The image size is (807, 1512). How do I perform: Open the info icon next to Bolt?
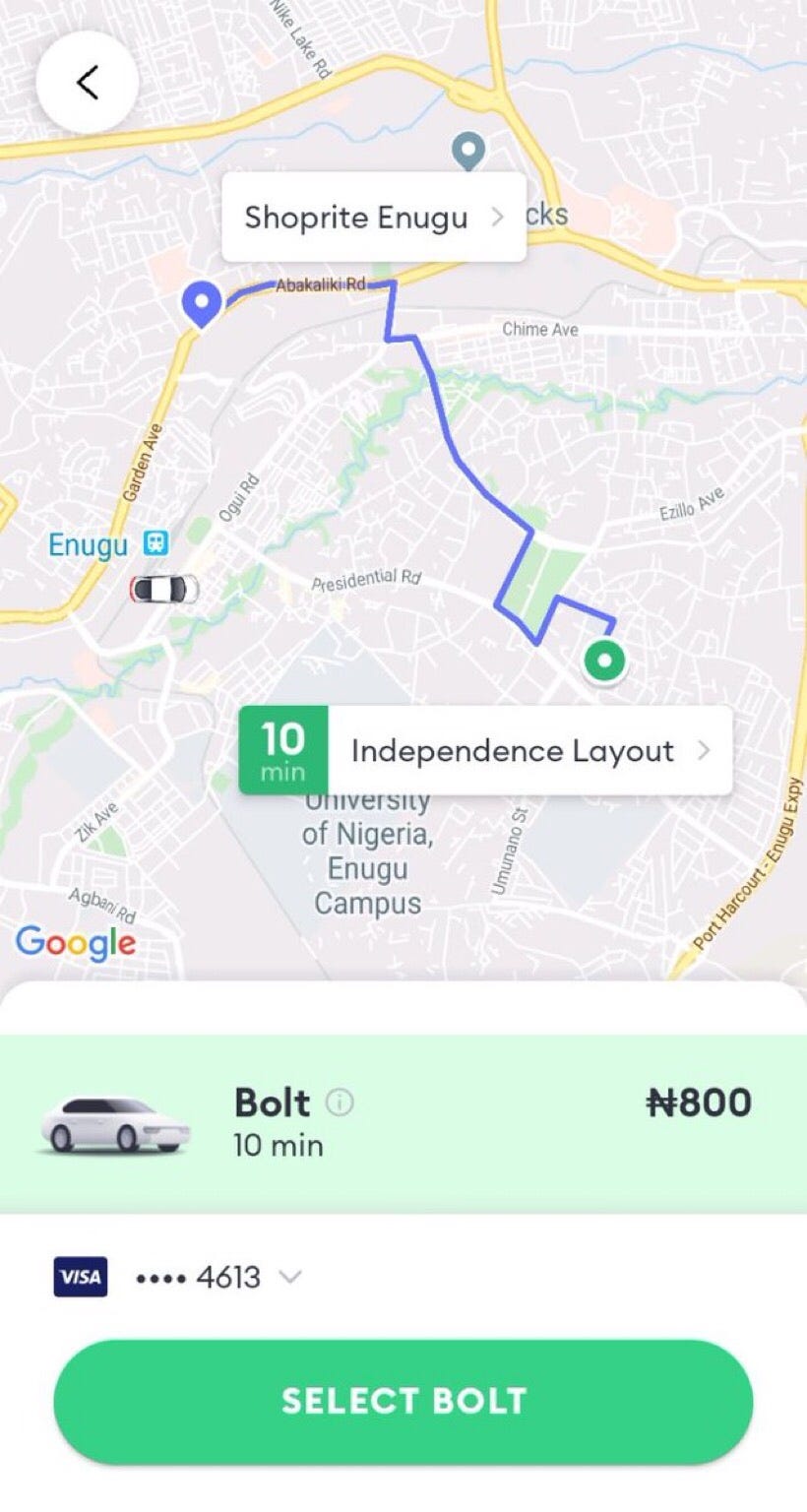click(x=339, y=1102)
